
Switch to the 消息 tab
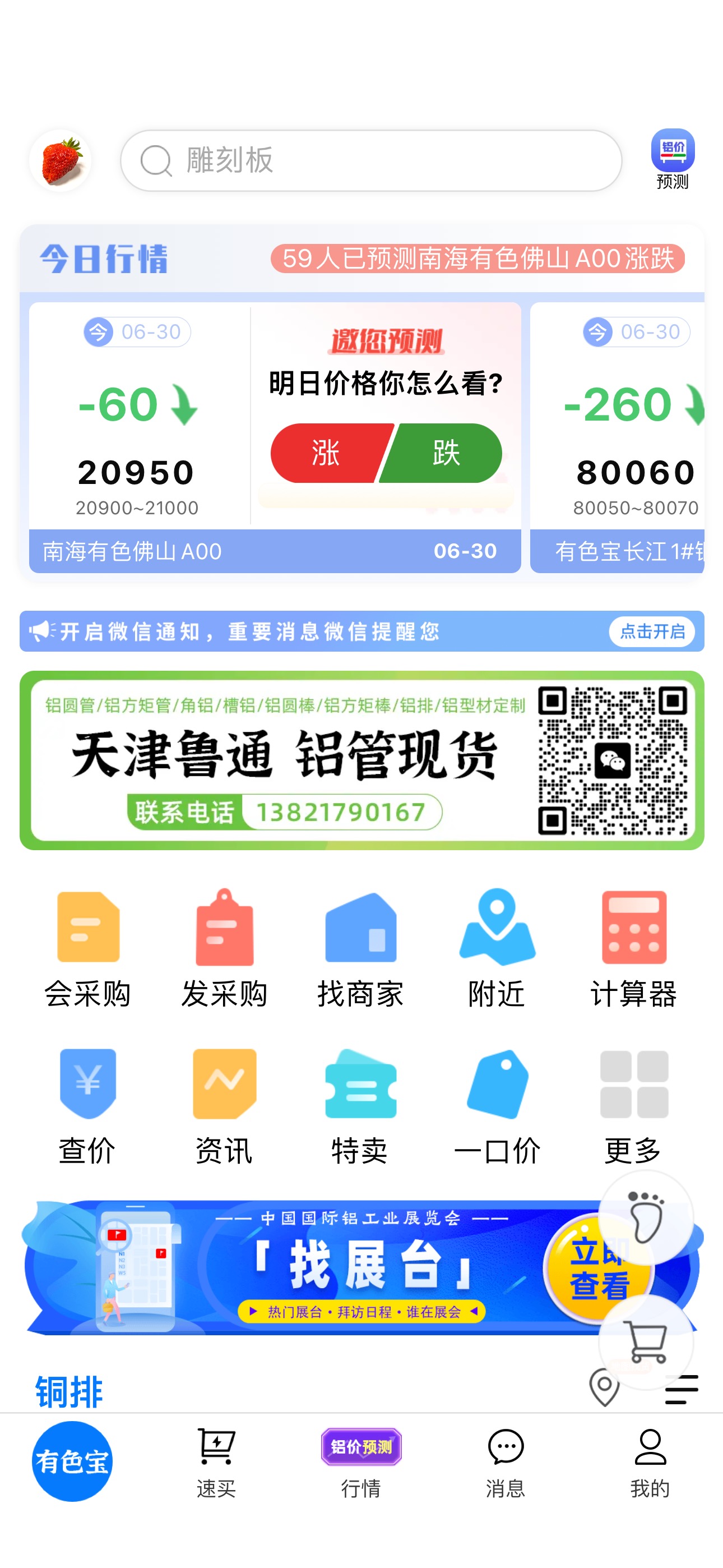tap(506, 1462)
